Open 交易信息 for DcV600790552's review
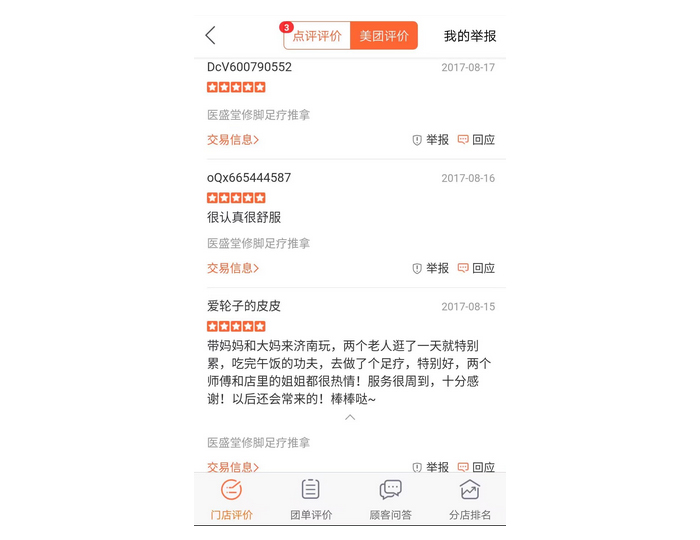 pyautogui.click(x=233, y=140)
